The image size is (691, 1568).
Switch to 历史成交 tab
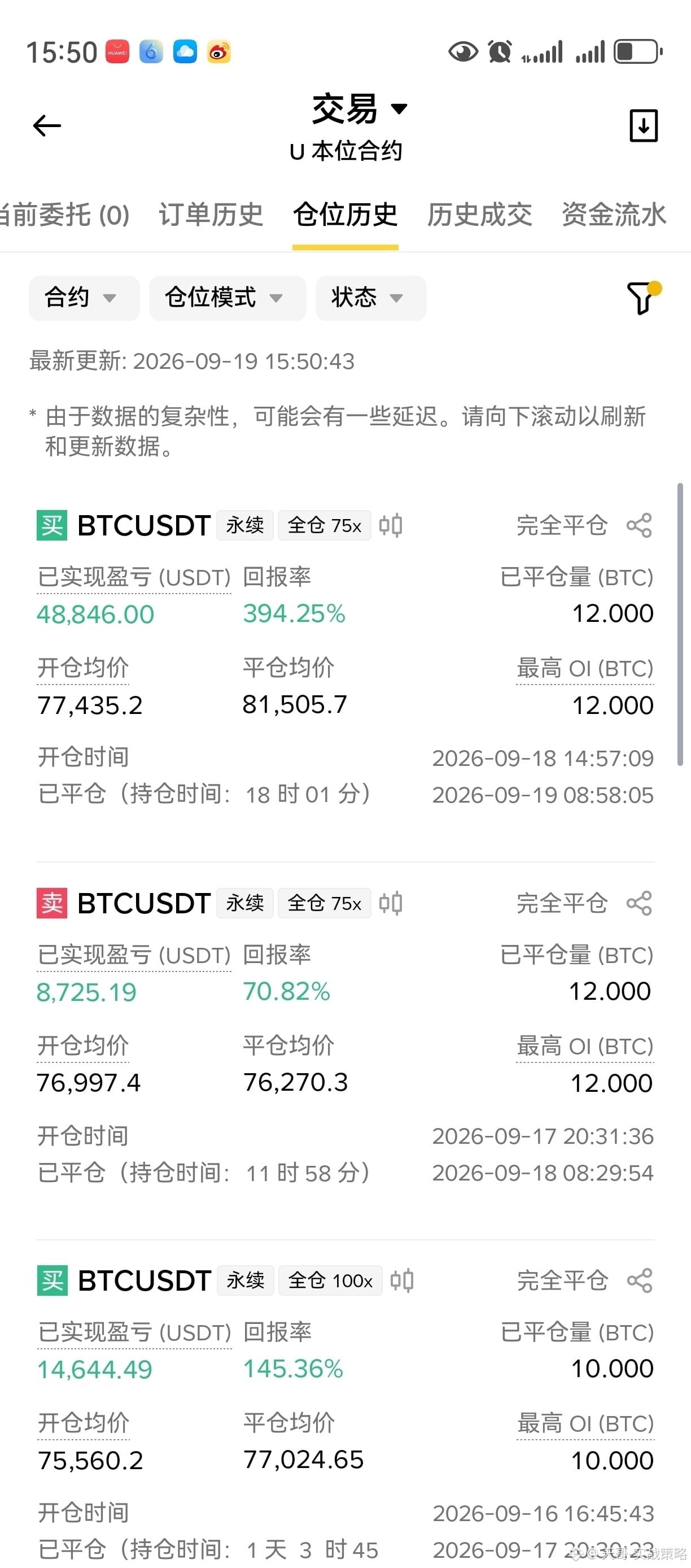tap(480, 215)
